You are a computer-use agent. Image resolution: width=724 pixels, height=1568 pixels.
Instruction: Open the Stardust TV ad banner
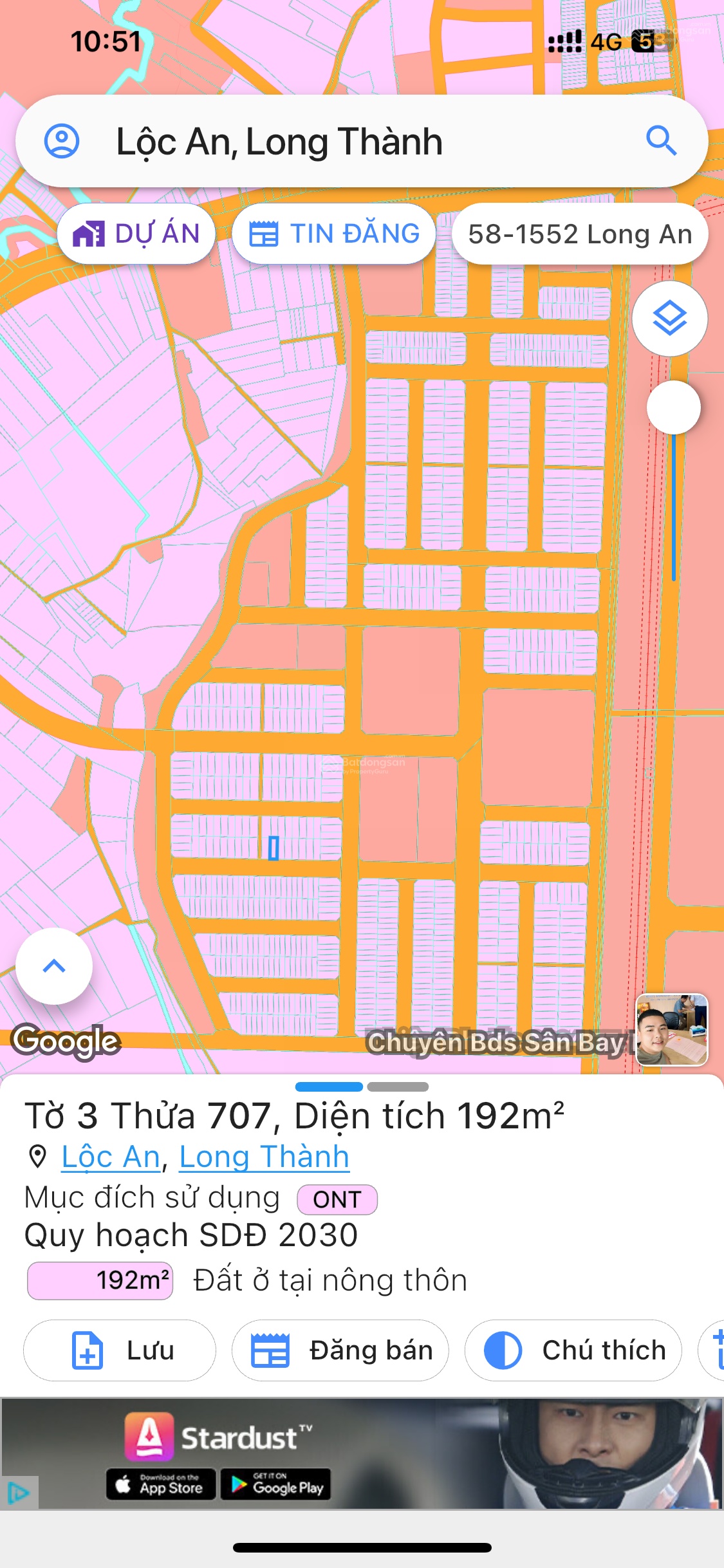point(362,1453)
